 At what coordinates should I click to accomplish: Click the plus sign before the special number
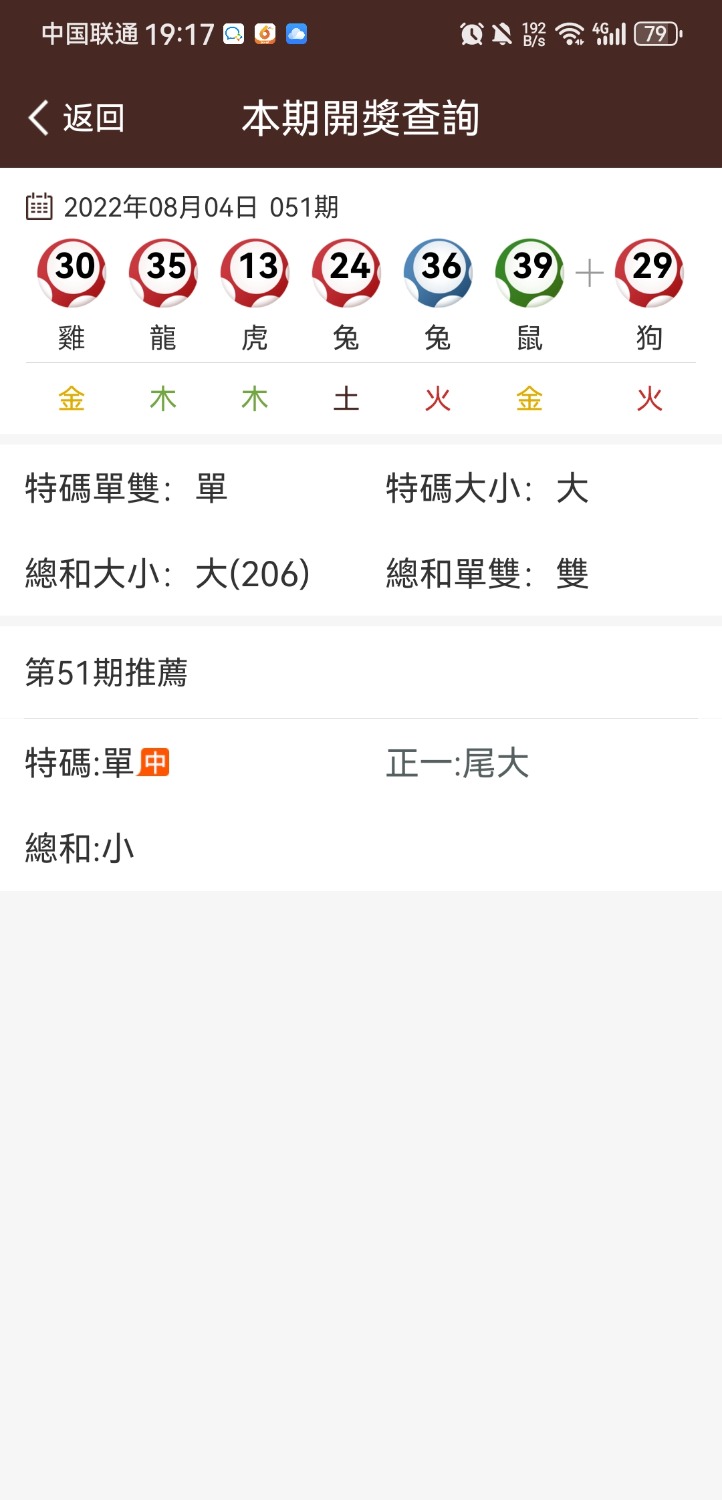point(588,270)
